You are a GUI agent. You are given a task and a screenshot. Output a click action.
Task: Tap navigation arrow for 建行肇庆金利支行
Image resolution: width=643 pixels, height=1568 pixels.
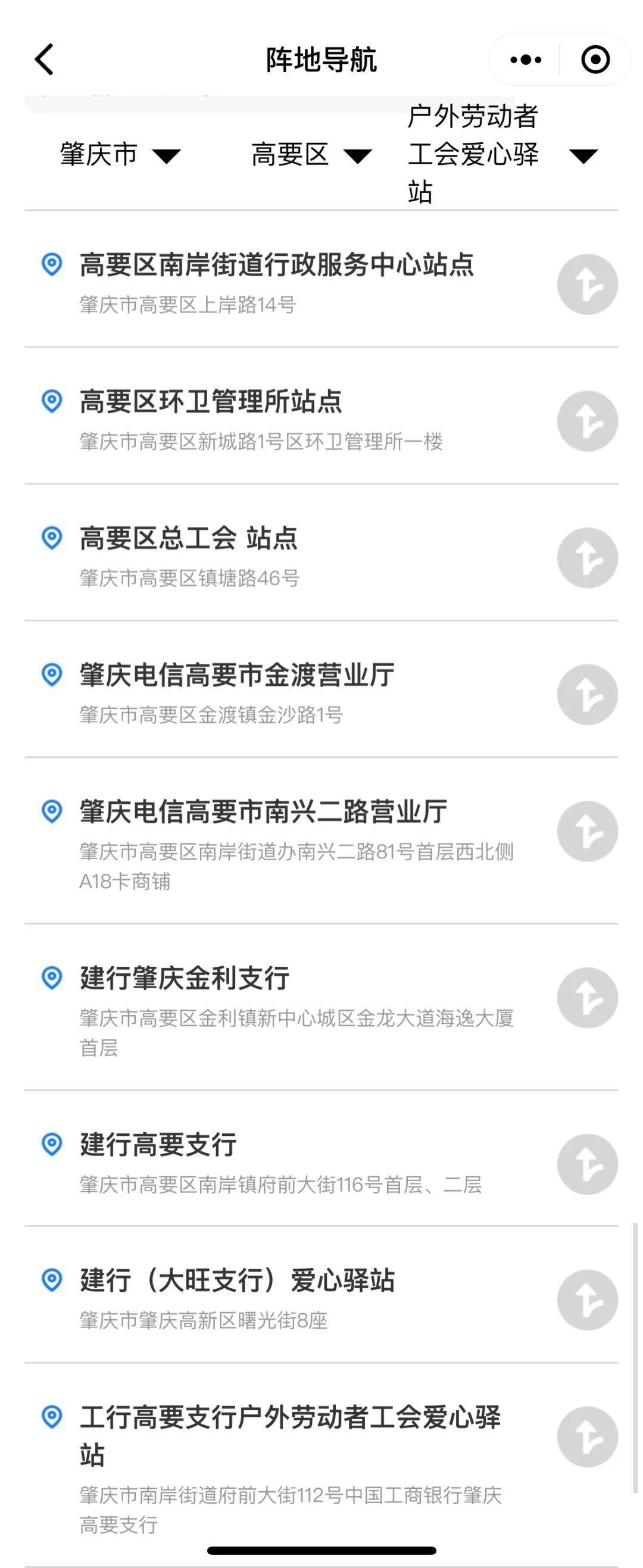587,998
